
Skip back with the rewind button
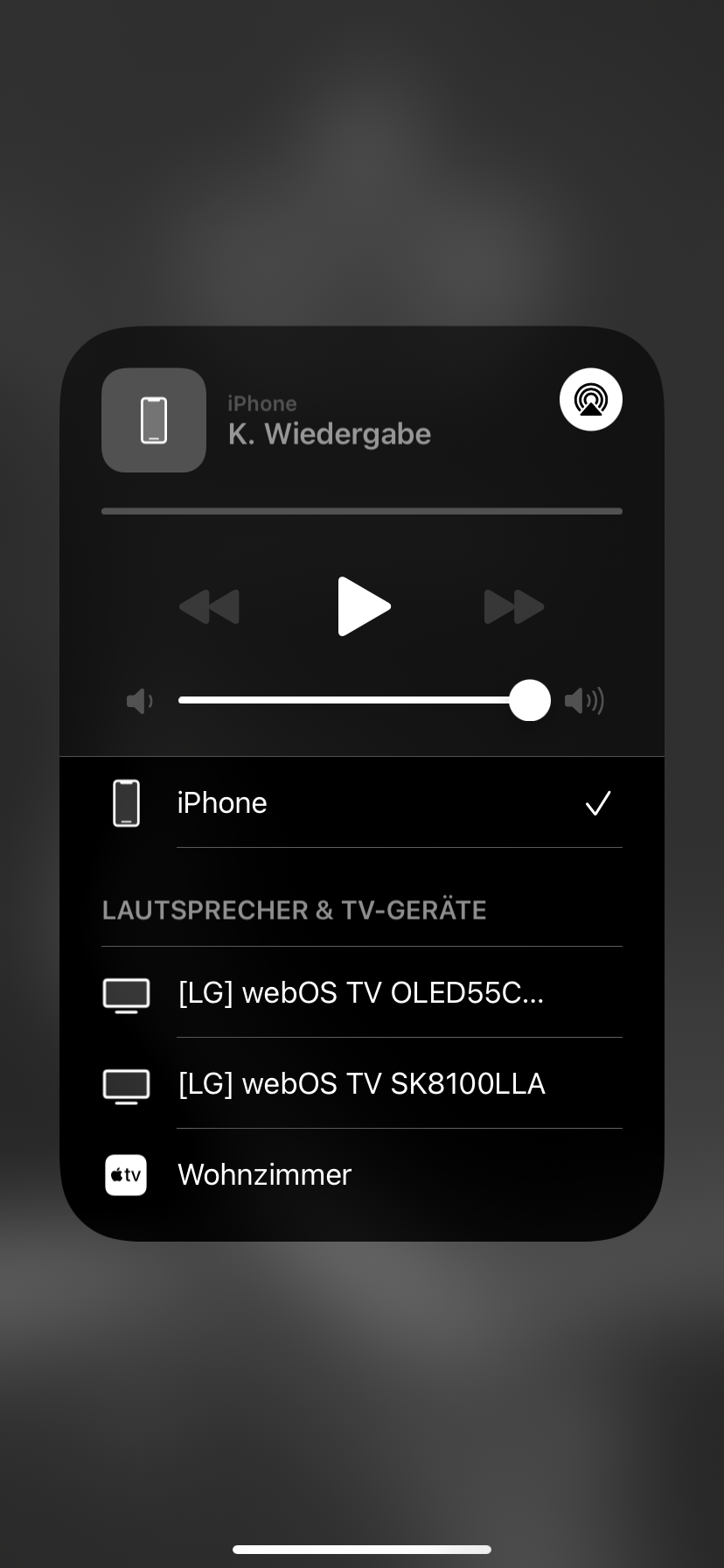click(210, 606)
